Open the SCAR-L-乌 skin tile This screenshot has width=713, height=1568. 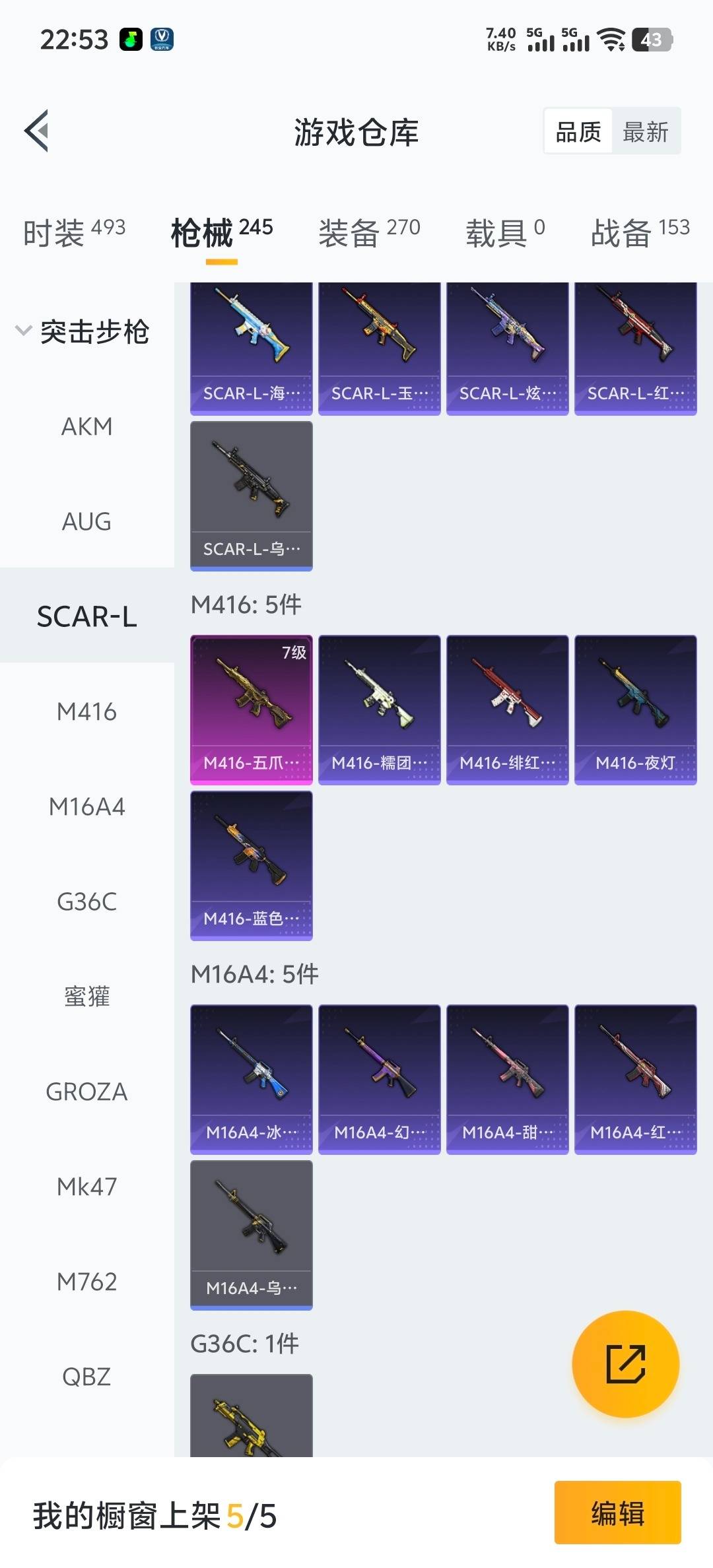pyautogui.click(x=251, y=496)
